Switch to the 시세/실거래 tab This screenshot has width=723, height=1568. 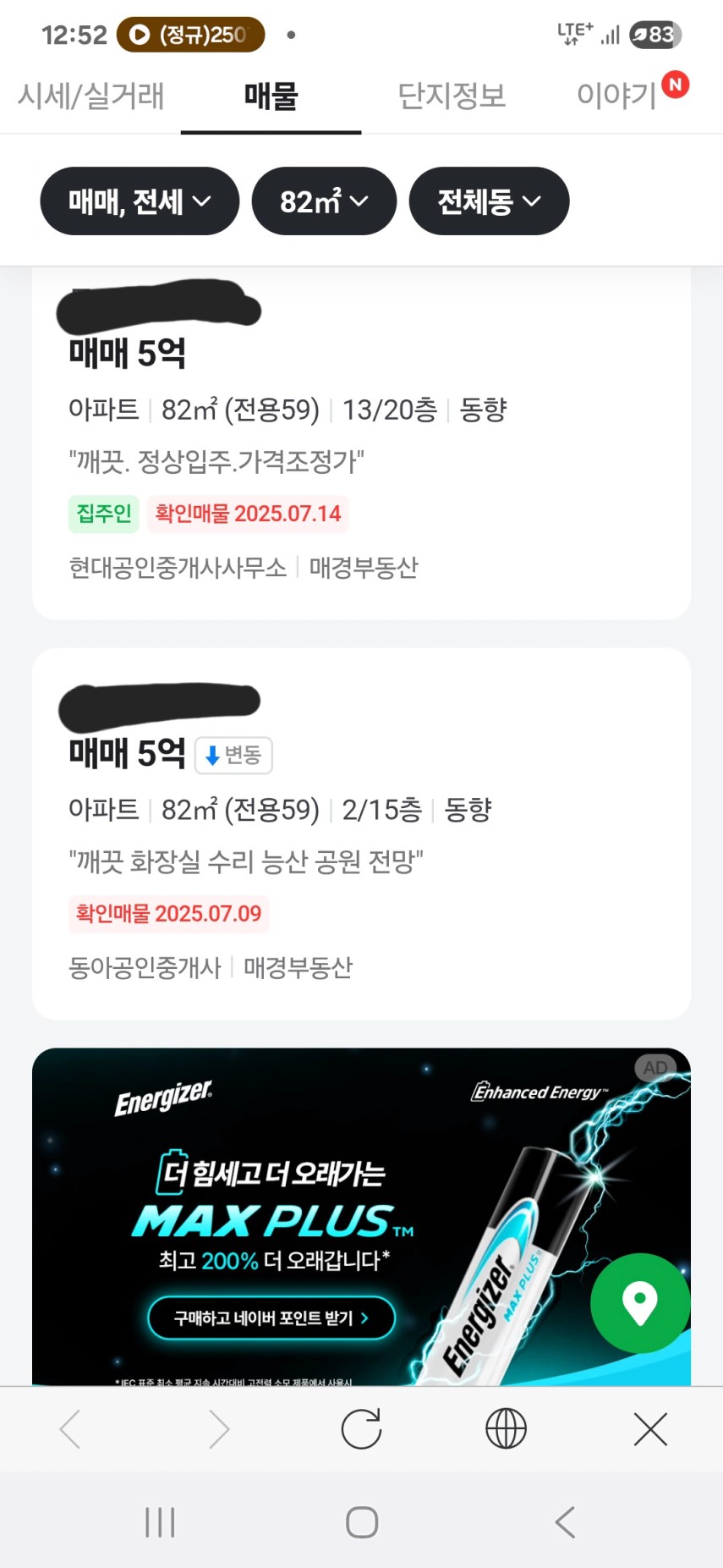pyautogui.click(x=91, y=96)
